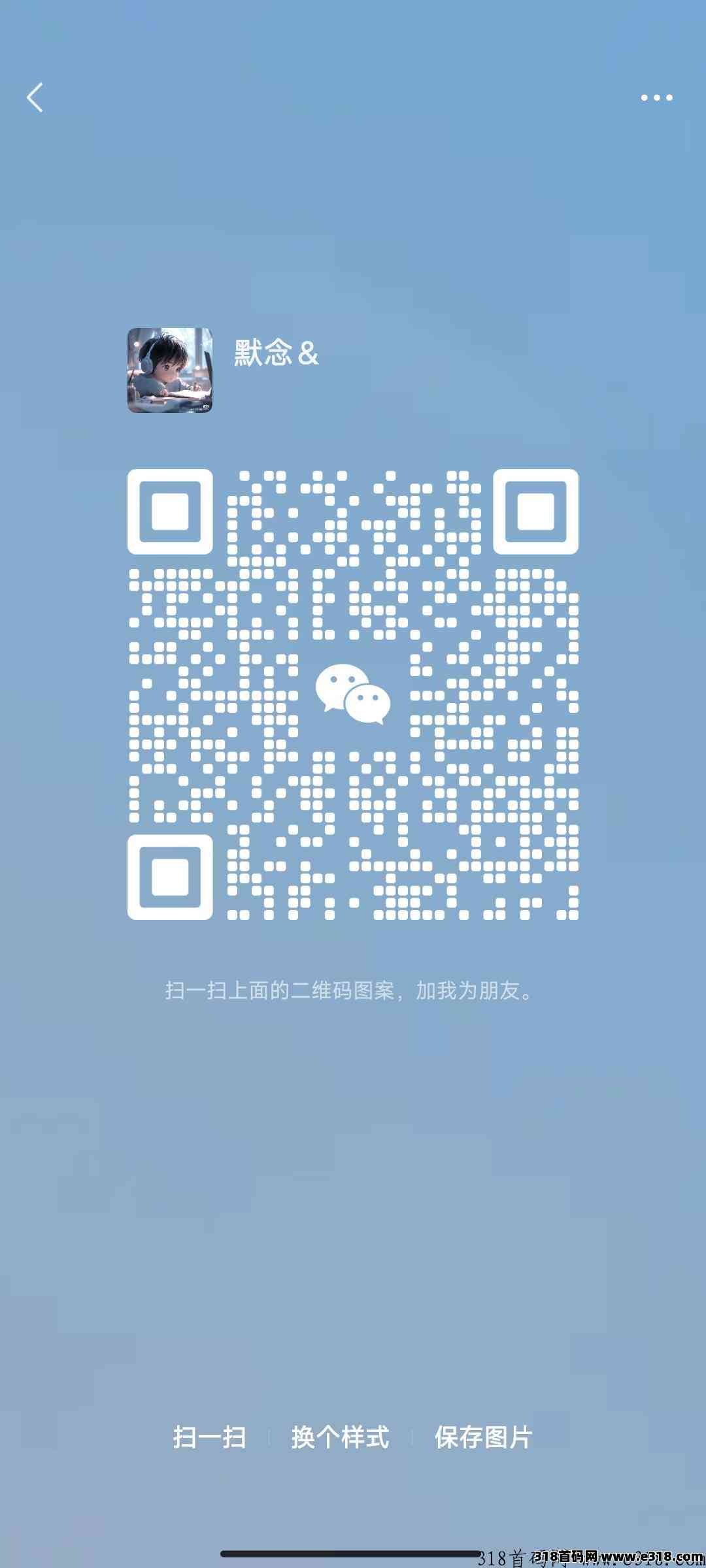Open the three-dot overflow menu
Screen dimensions: 706x1568
point(656,97)
